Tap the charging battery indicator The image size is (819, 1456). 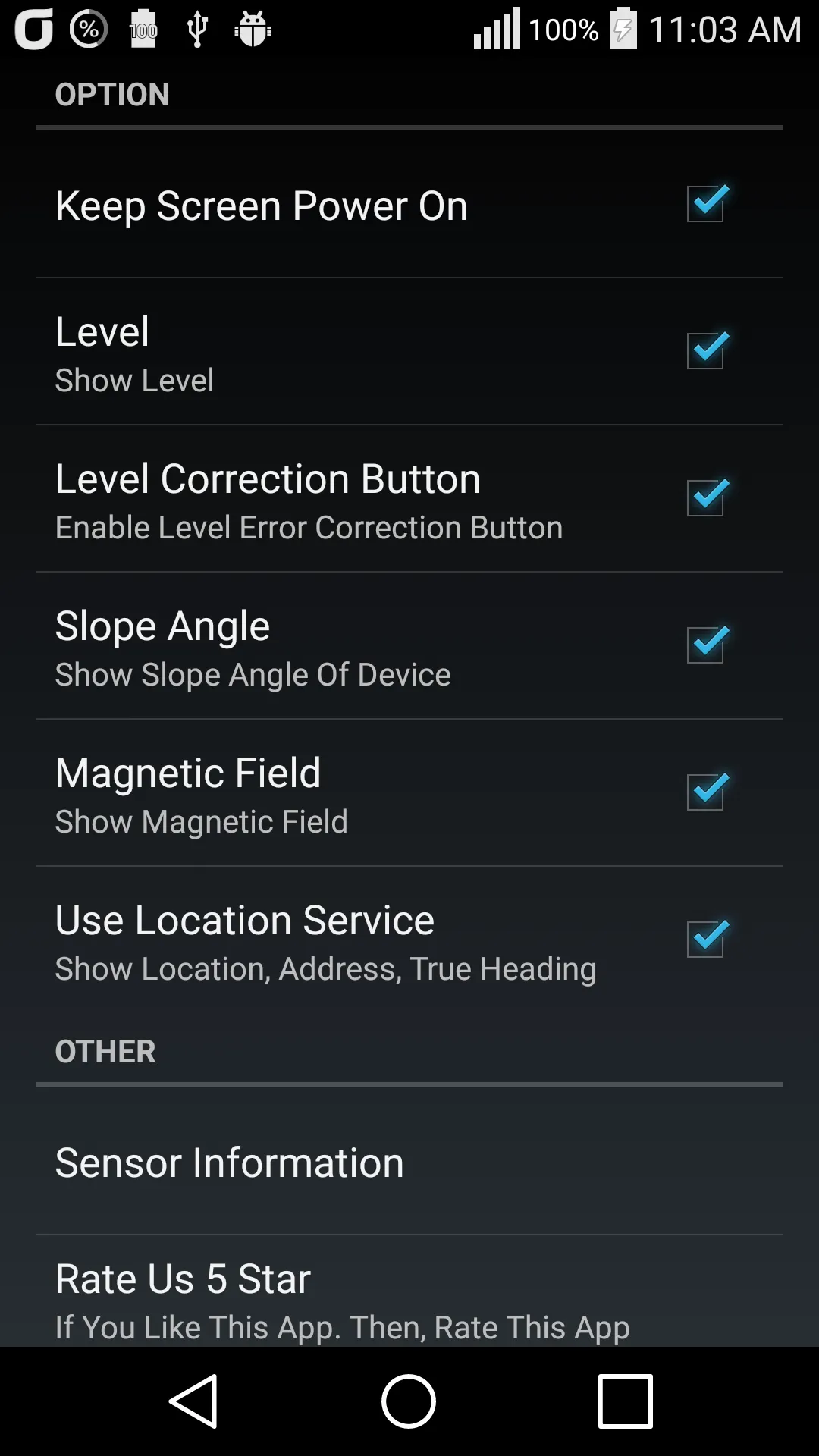[x=623, y=29]
